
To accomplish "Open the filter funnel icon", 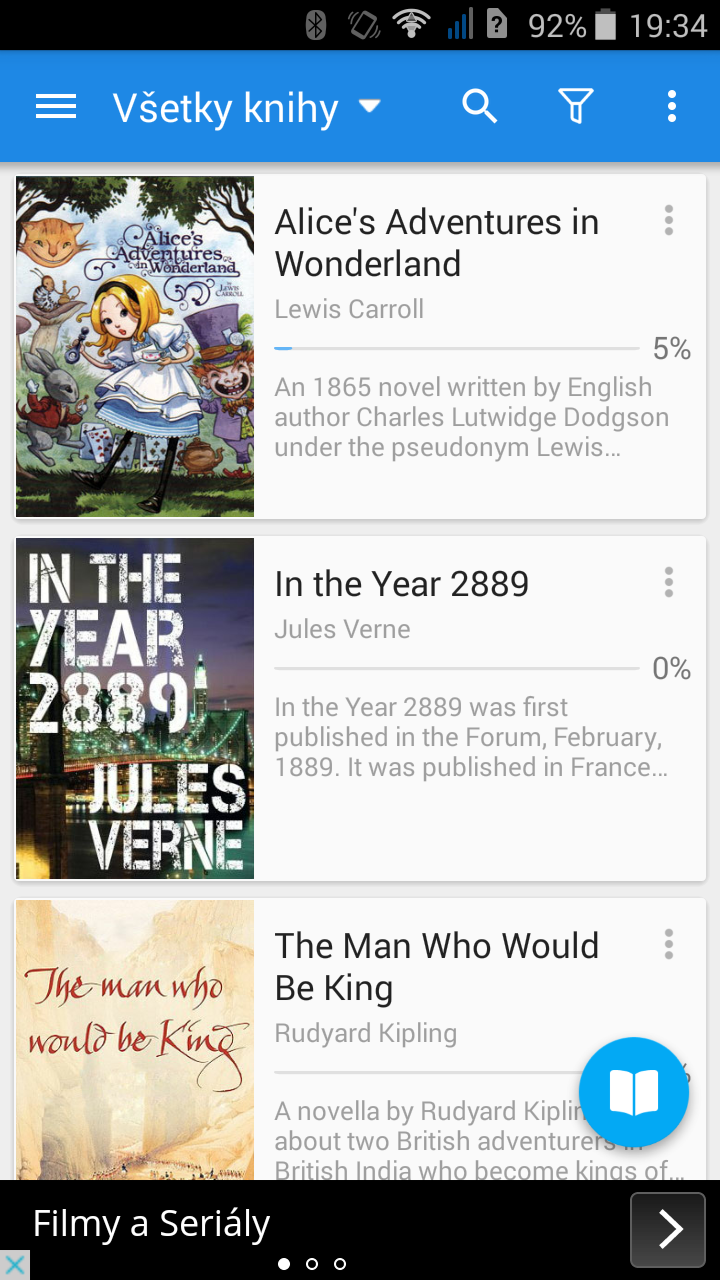I will coord(575,106).
